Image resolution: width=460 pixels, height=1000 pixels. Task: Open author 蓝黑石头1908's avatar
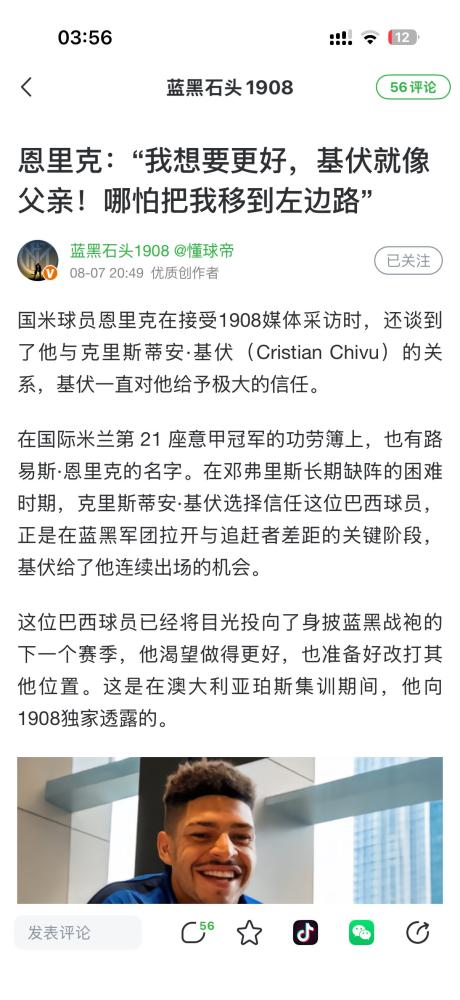38,260
